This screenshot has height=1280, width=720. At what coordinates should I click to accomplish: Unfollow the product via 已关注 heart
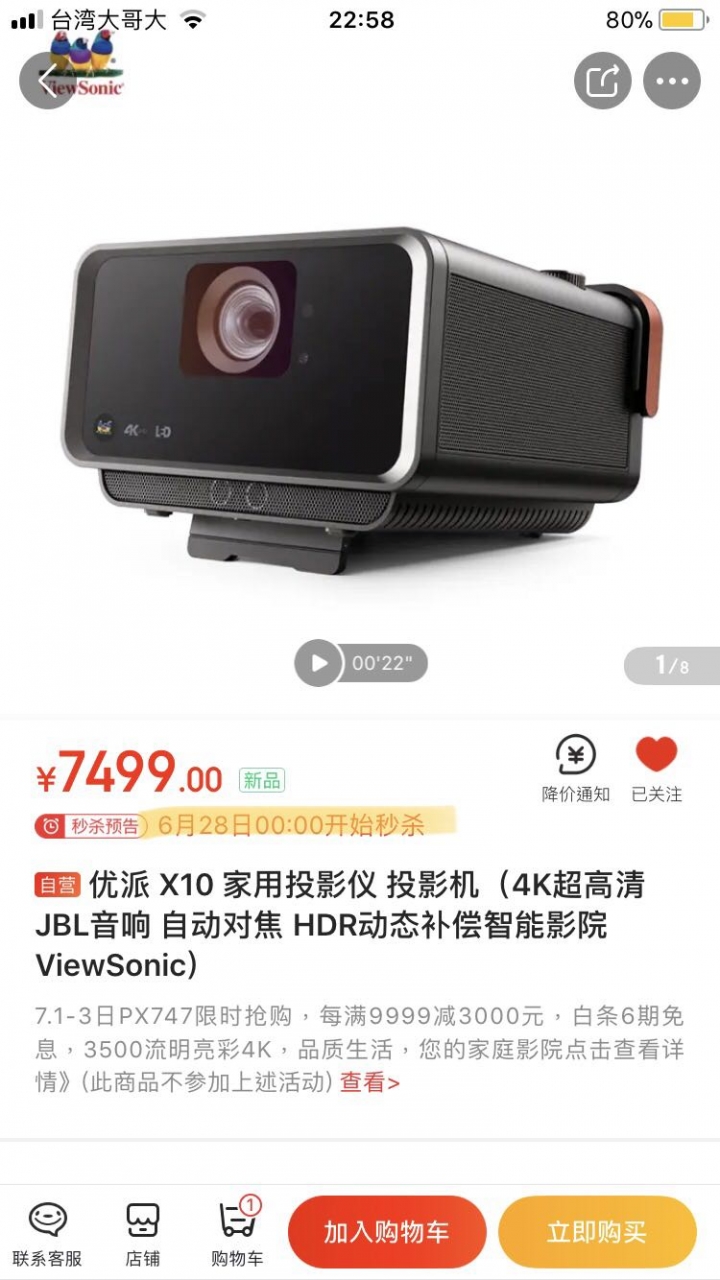pyautogui.click(x=657, y=769)
